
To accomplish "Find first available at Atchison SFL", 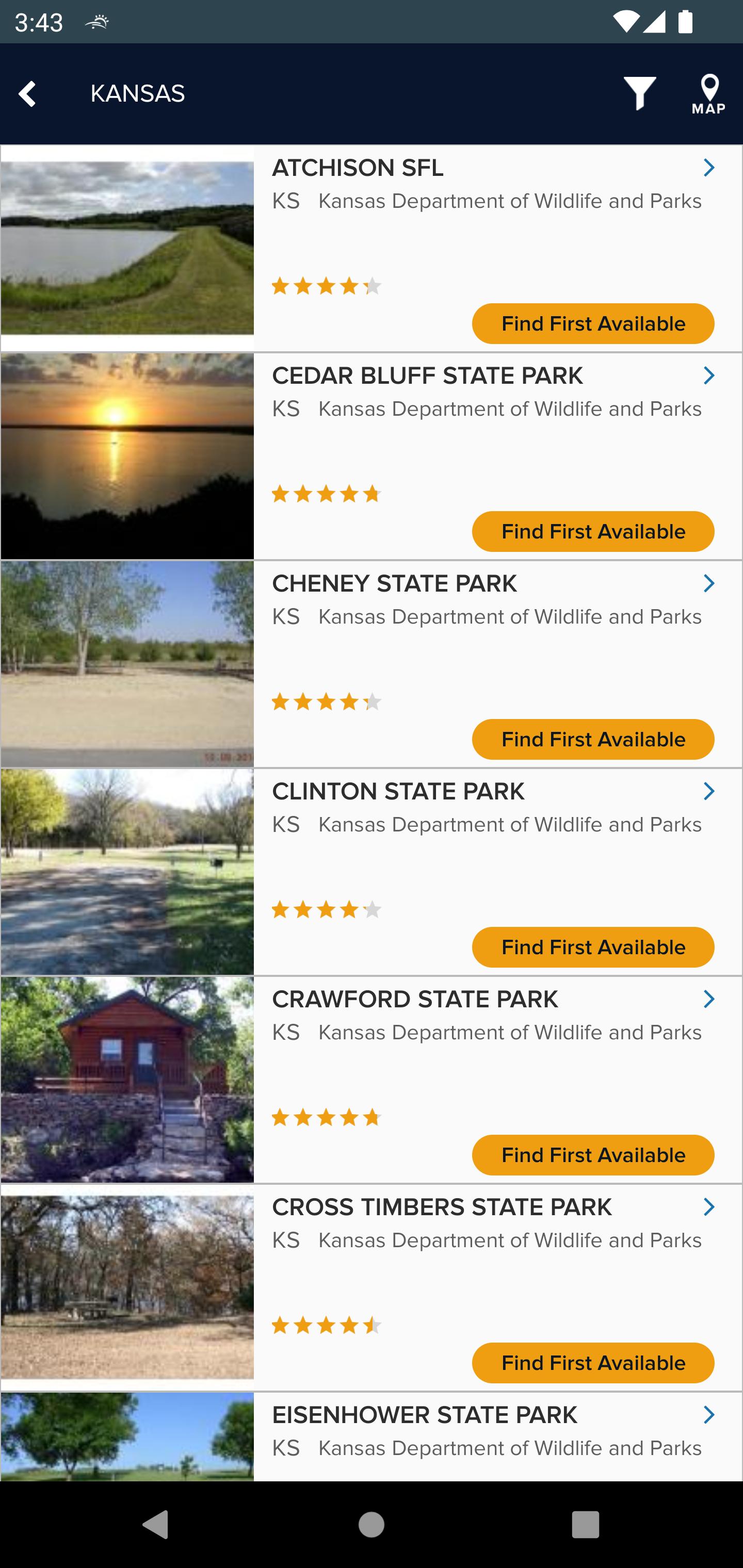I will click(x=592, y=324).
